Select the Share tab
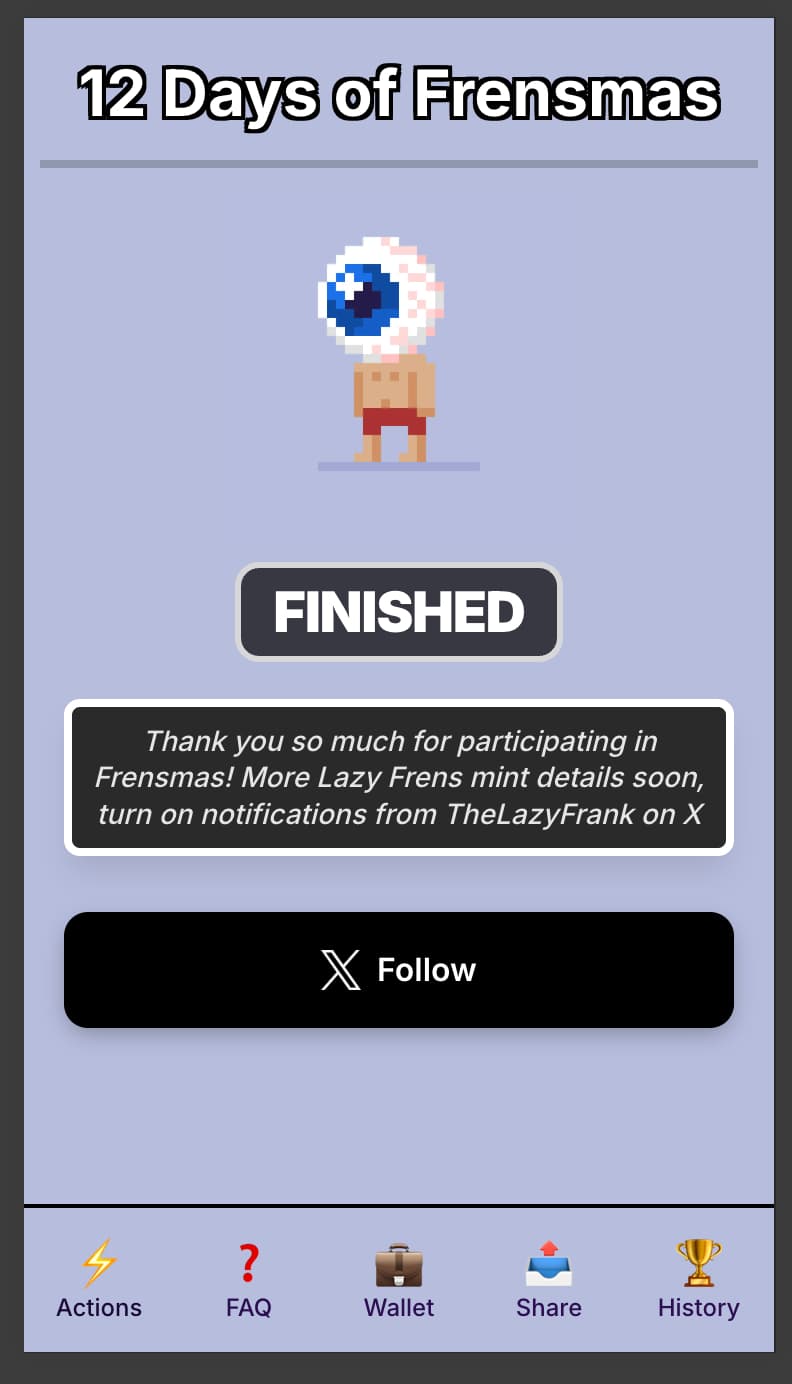Screen dimensions: 792x1384 [x=549, y=1280]
